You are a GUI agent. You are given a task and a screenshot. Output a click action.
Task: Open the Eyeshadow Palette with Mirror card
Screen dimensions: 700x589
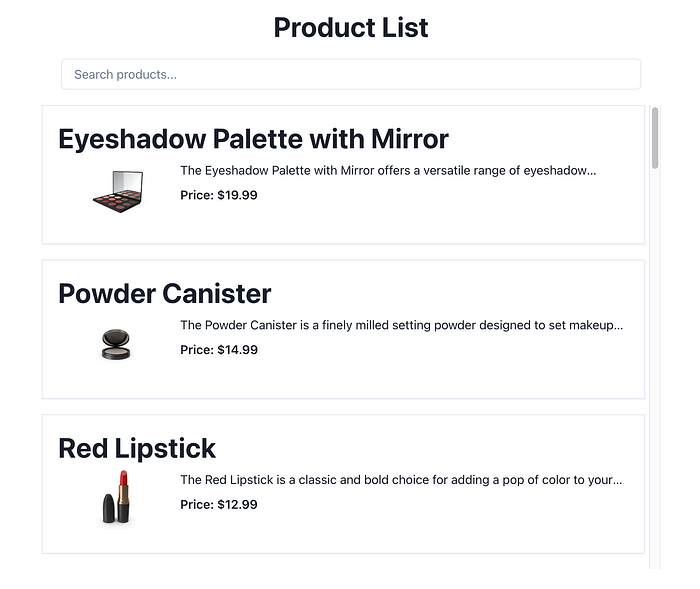pos(343,174)
